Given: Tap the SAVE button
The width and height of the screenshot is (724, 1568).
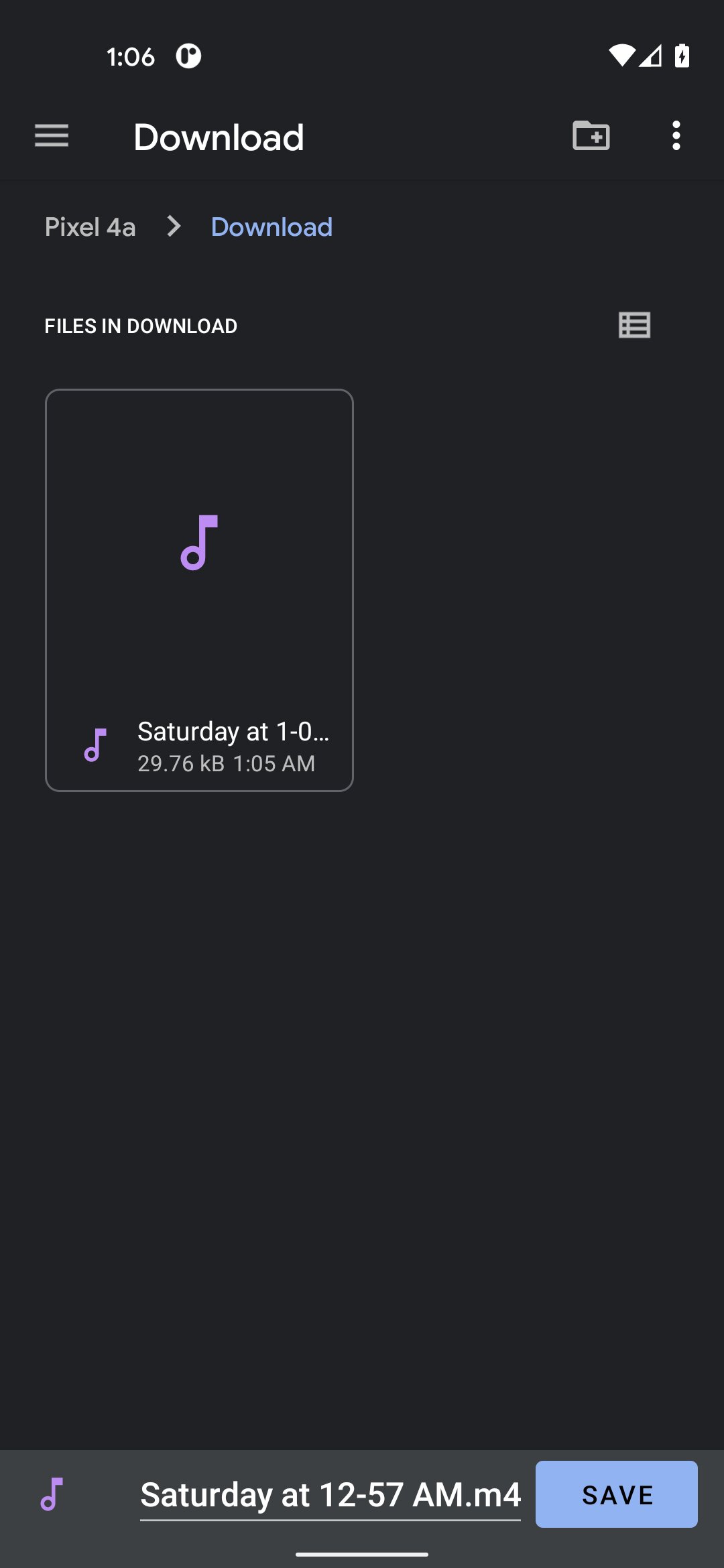Looking at the screenshot, I should [616, 1495].
